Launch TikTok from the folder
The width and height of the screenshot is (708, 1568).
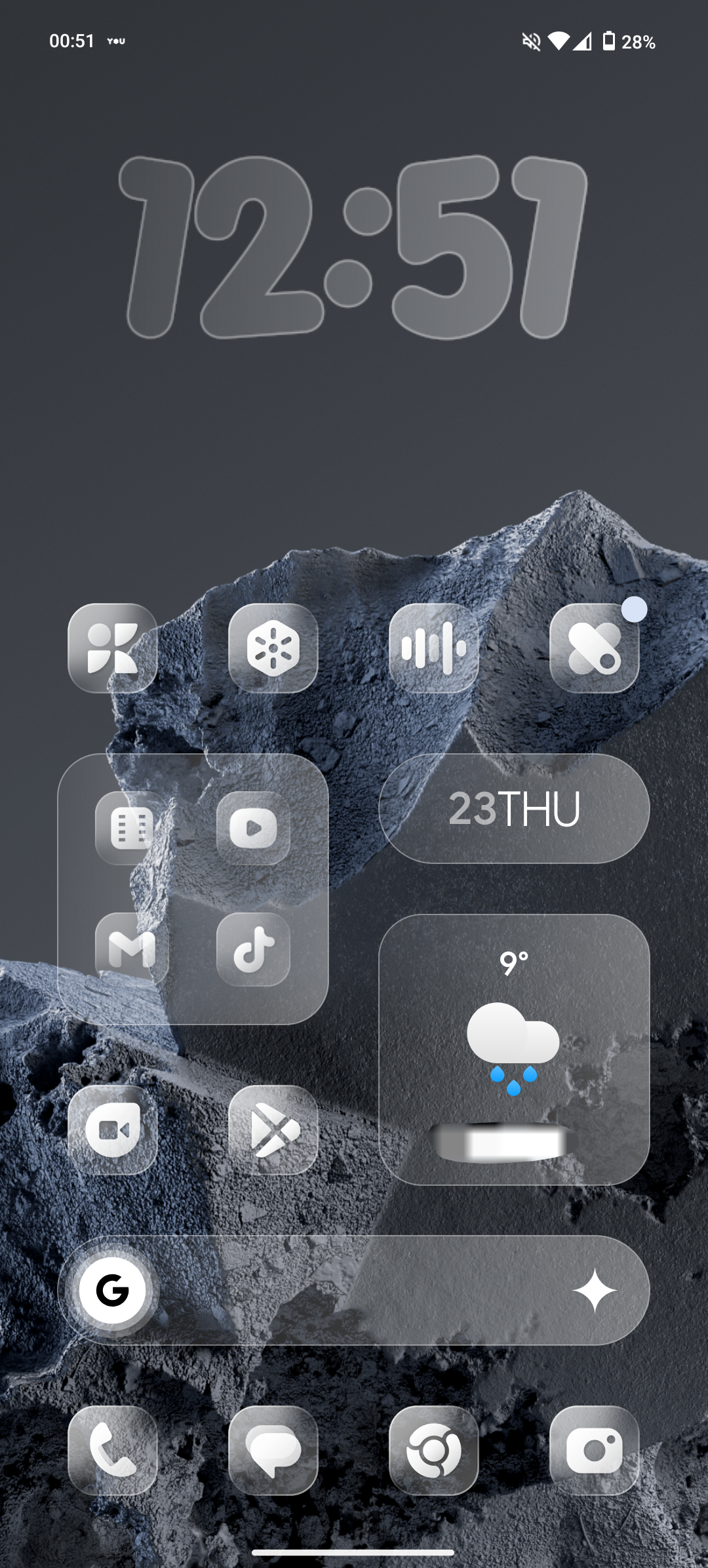pyautogui.click(x=254, y=949)
